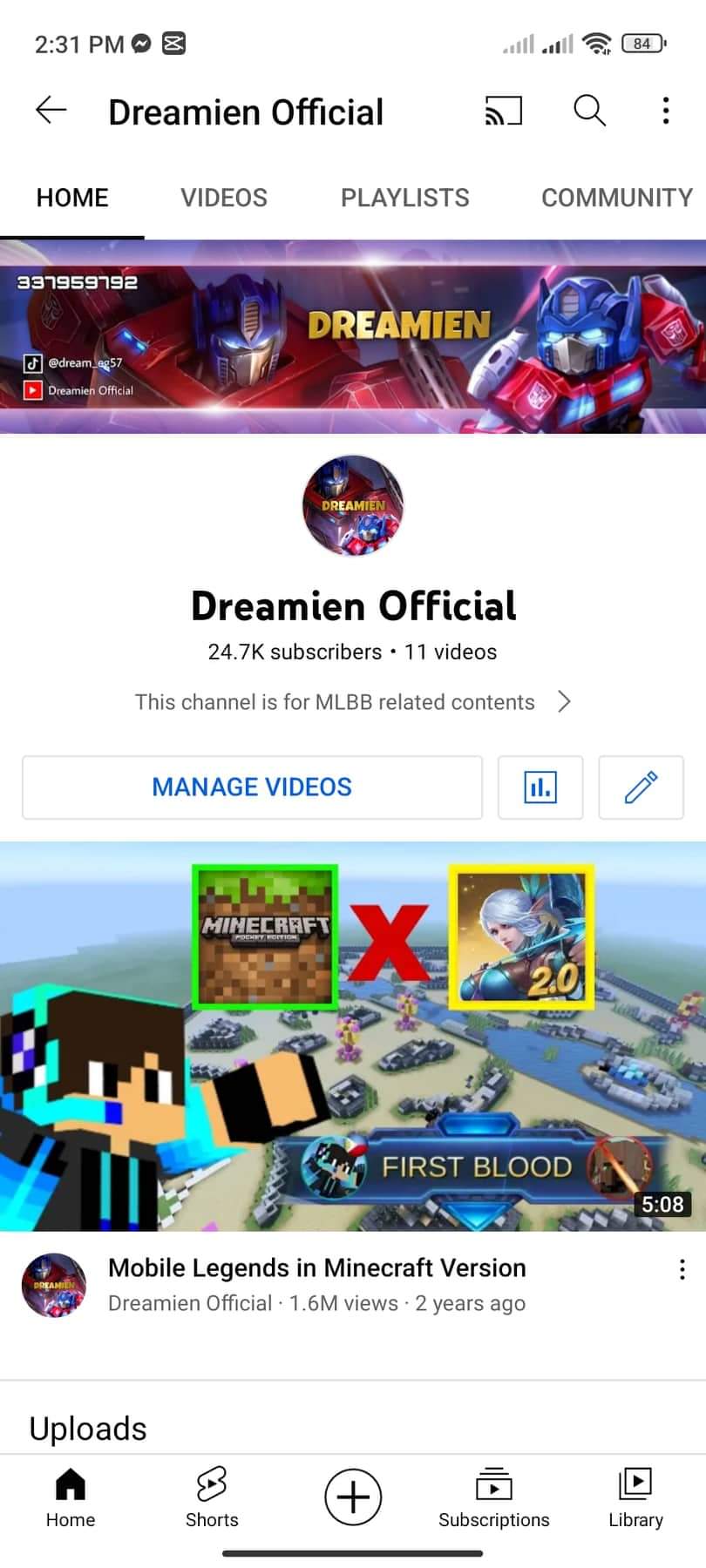Viewport: 706px width, 1568px height.
Task: Switch to the Playlists tab
Action: pyautogui.click(x=404, y=198)
